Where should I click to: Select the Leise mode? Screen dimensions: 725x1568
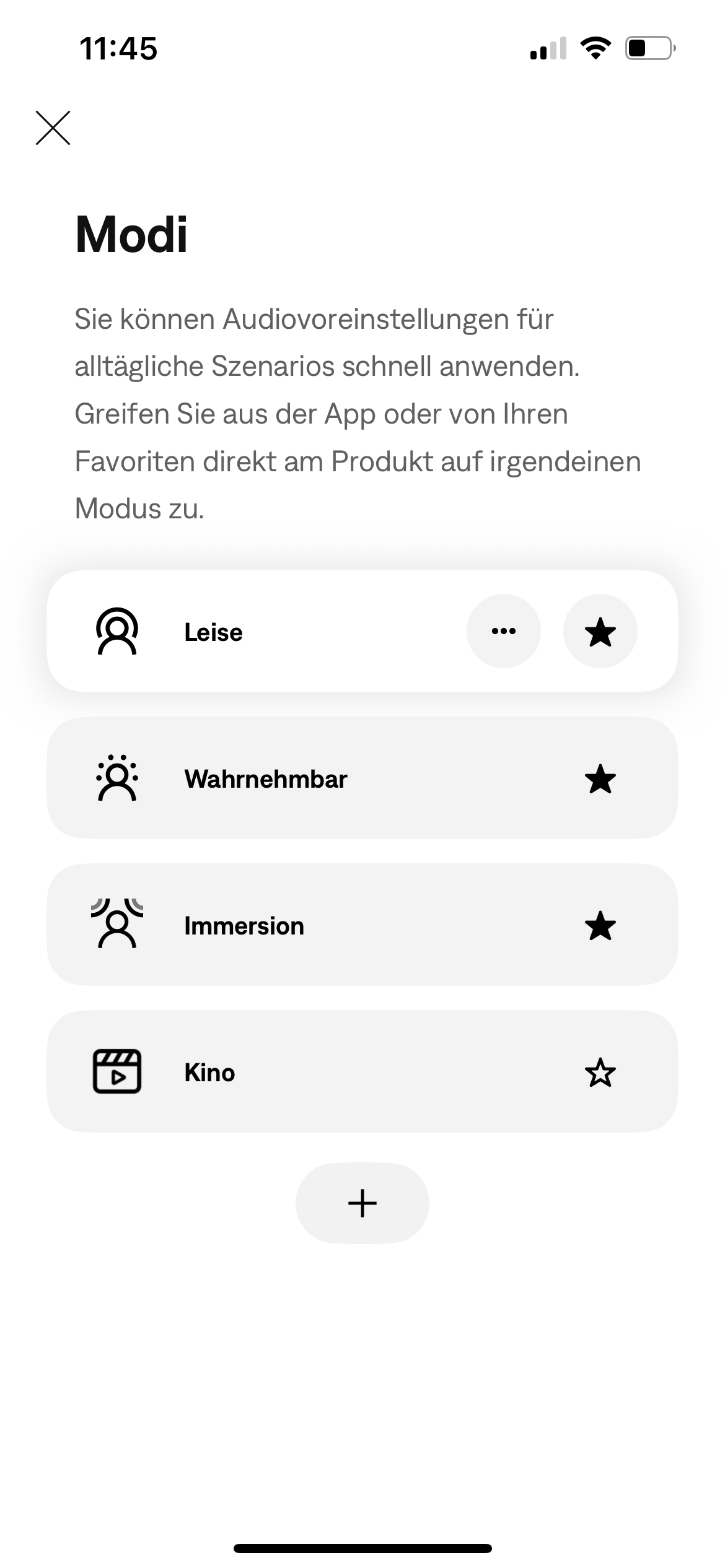point(362,631)
